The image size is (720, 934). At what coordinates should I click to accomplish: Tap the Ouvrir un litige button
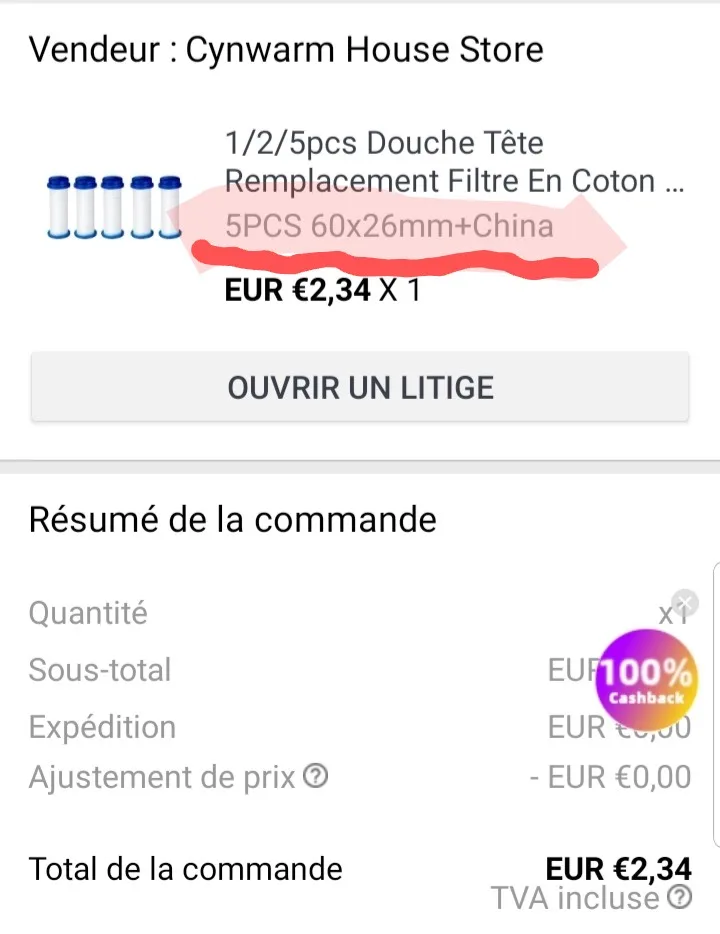point(360,387)
